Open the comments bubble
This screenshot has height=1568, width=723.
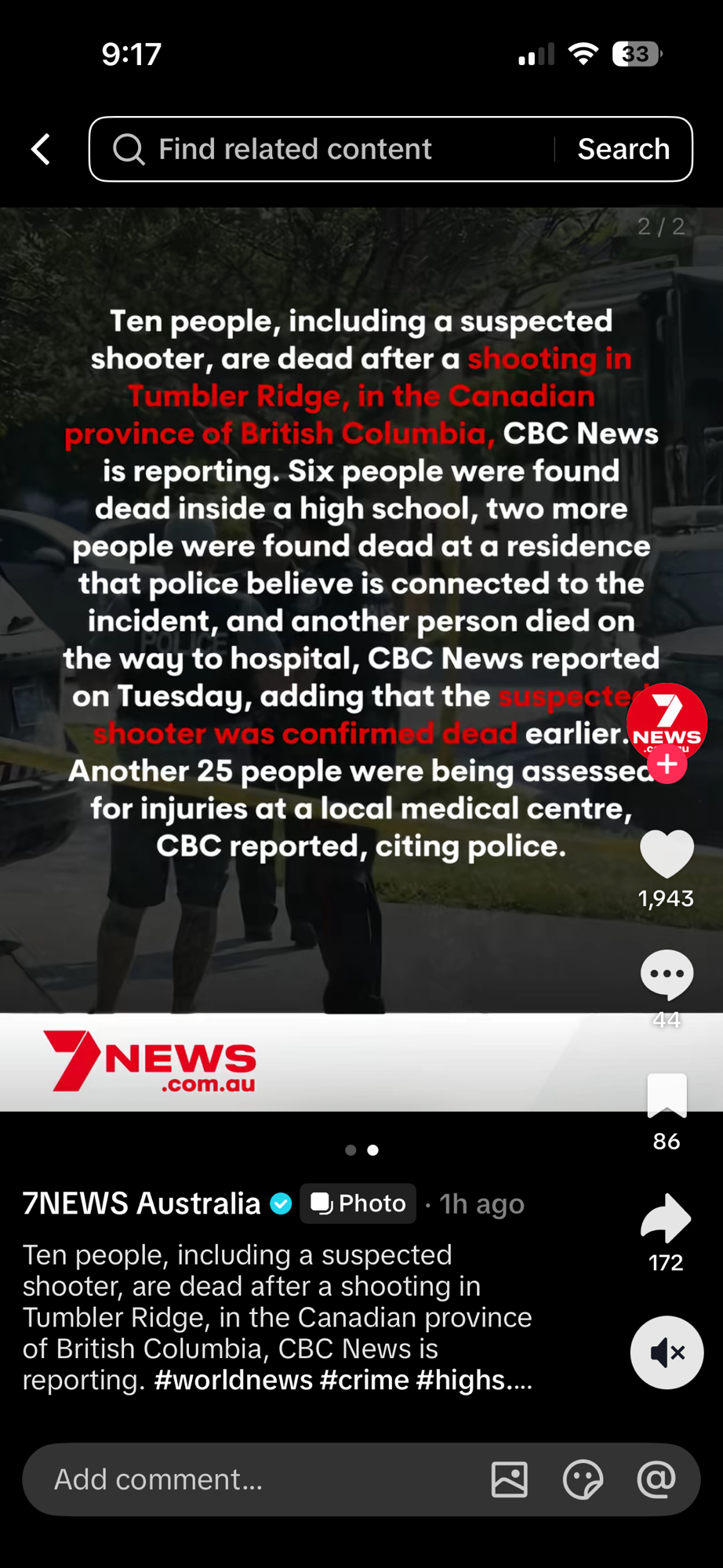click(667, 975)
